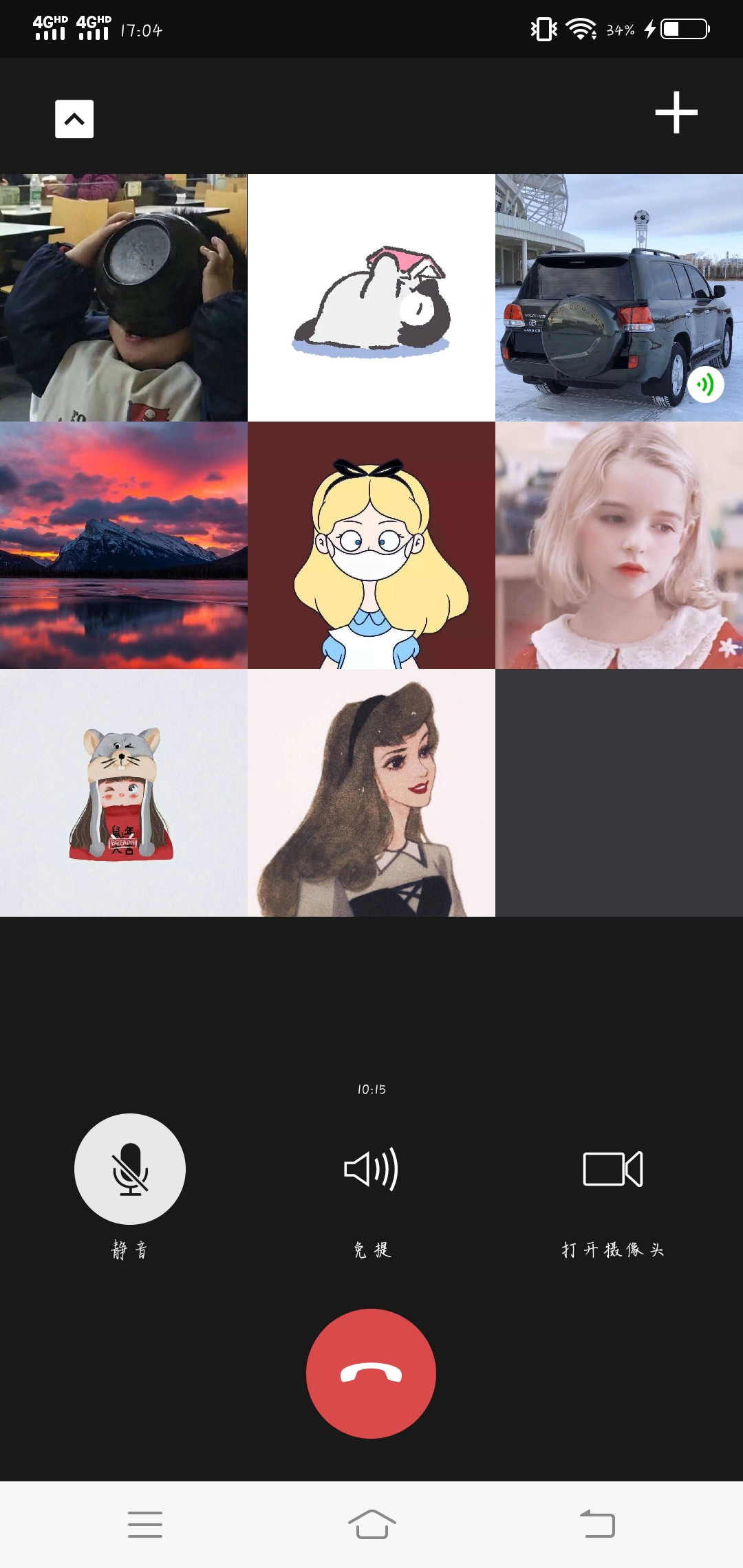
Task: Go back using the system back button
Action: pos(597,1524)
